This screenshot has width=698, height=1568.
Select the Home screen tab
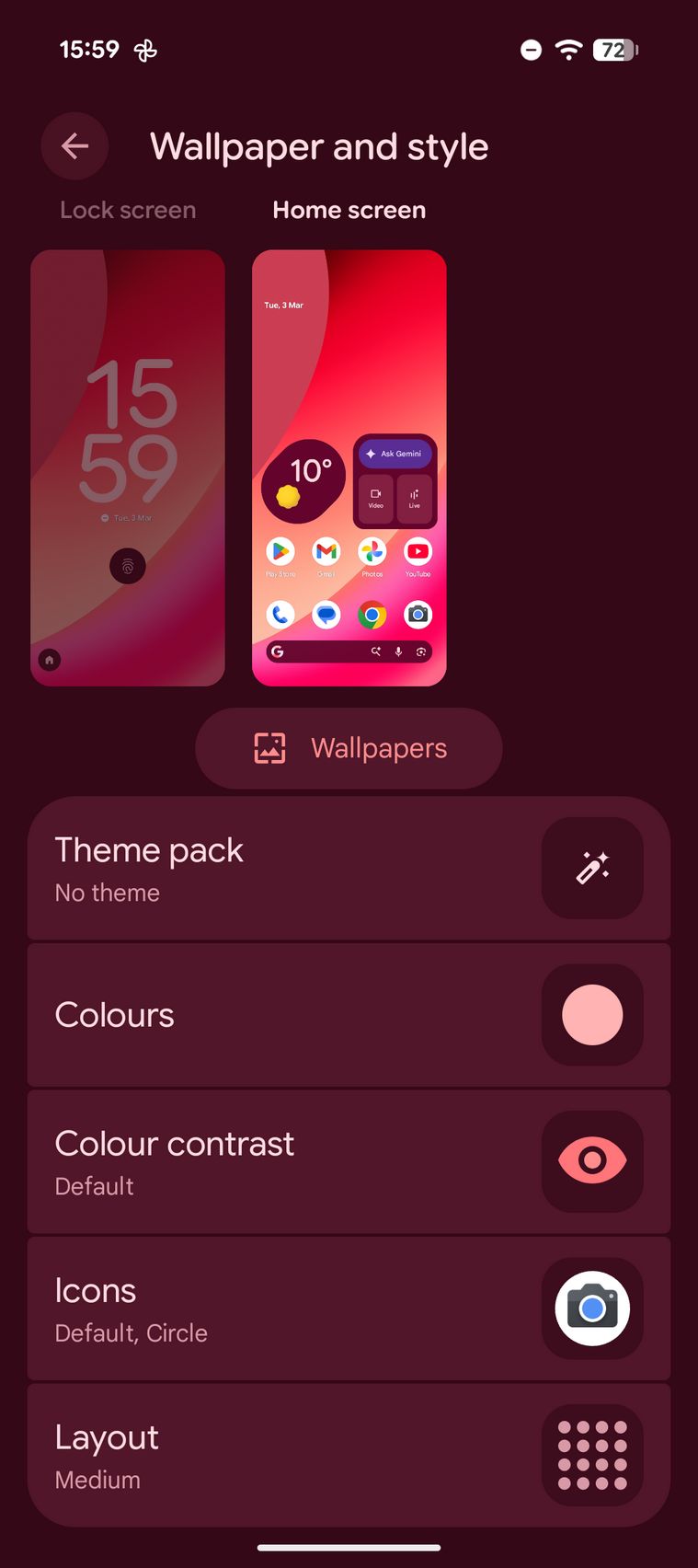(x=349, y=210)
